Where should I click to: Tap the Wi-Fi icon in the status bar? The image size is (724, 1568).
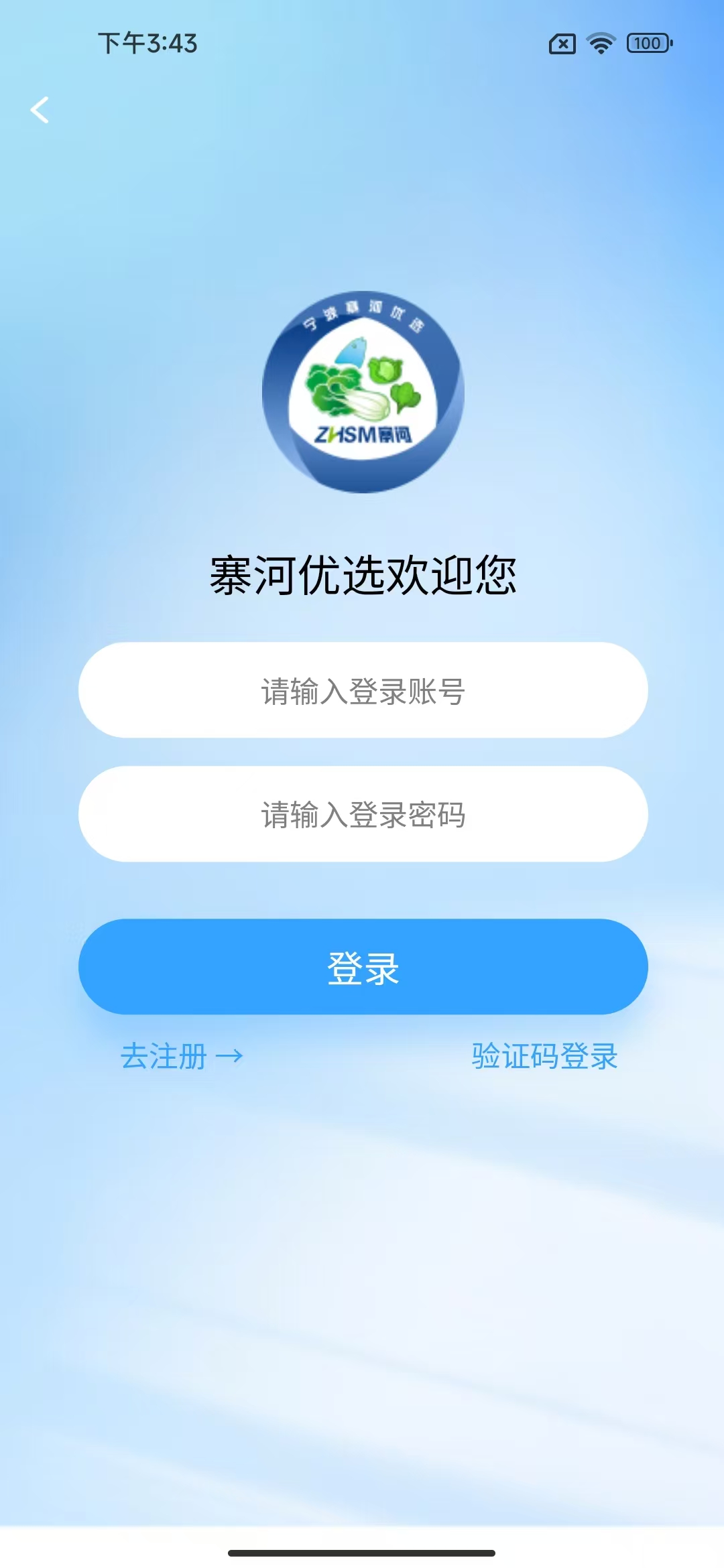601,43
